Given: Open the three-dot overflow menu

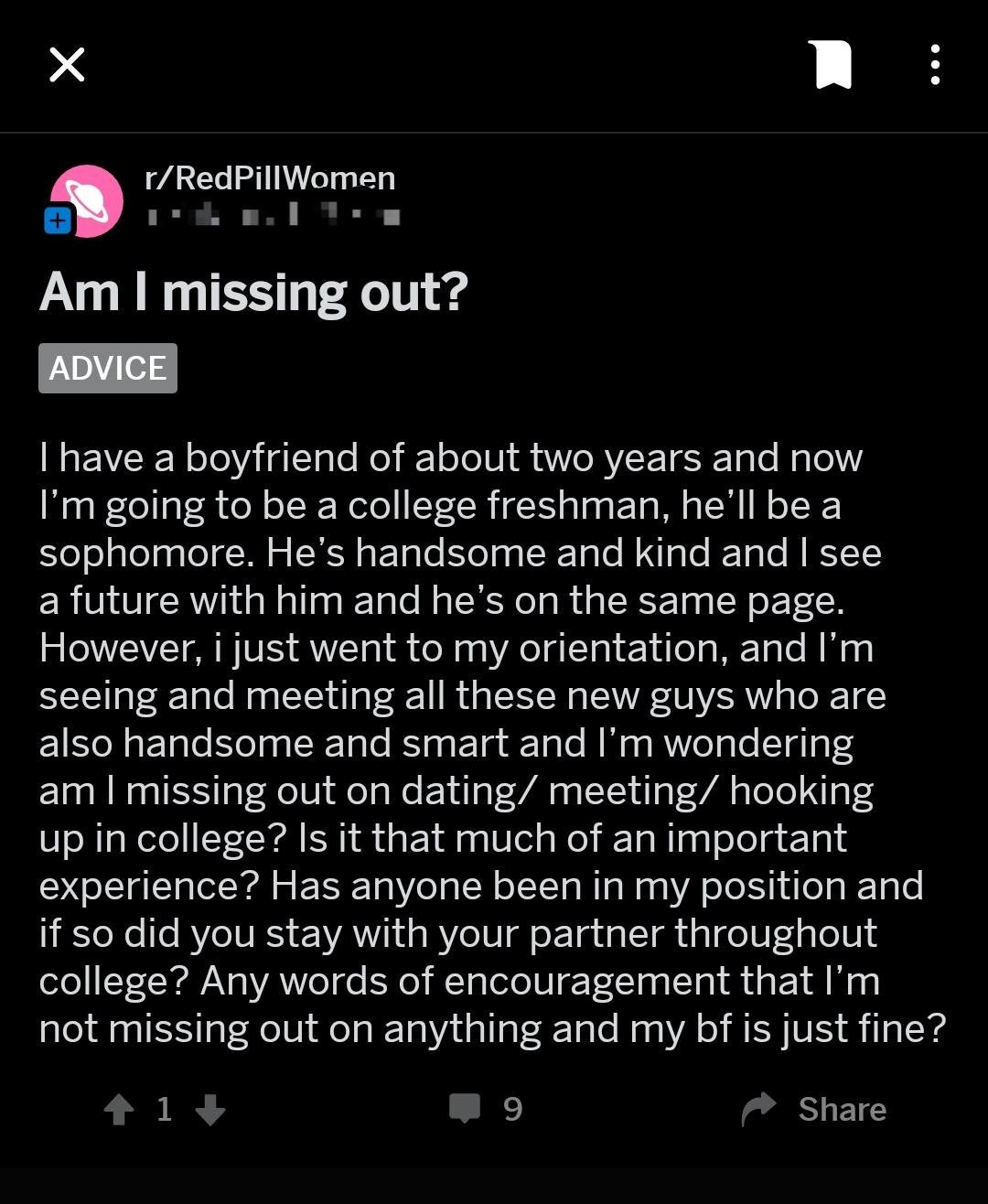Looking at the screenshot, I should (934, 65).
